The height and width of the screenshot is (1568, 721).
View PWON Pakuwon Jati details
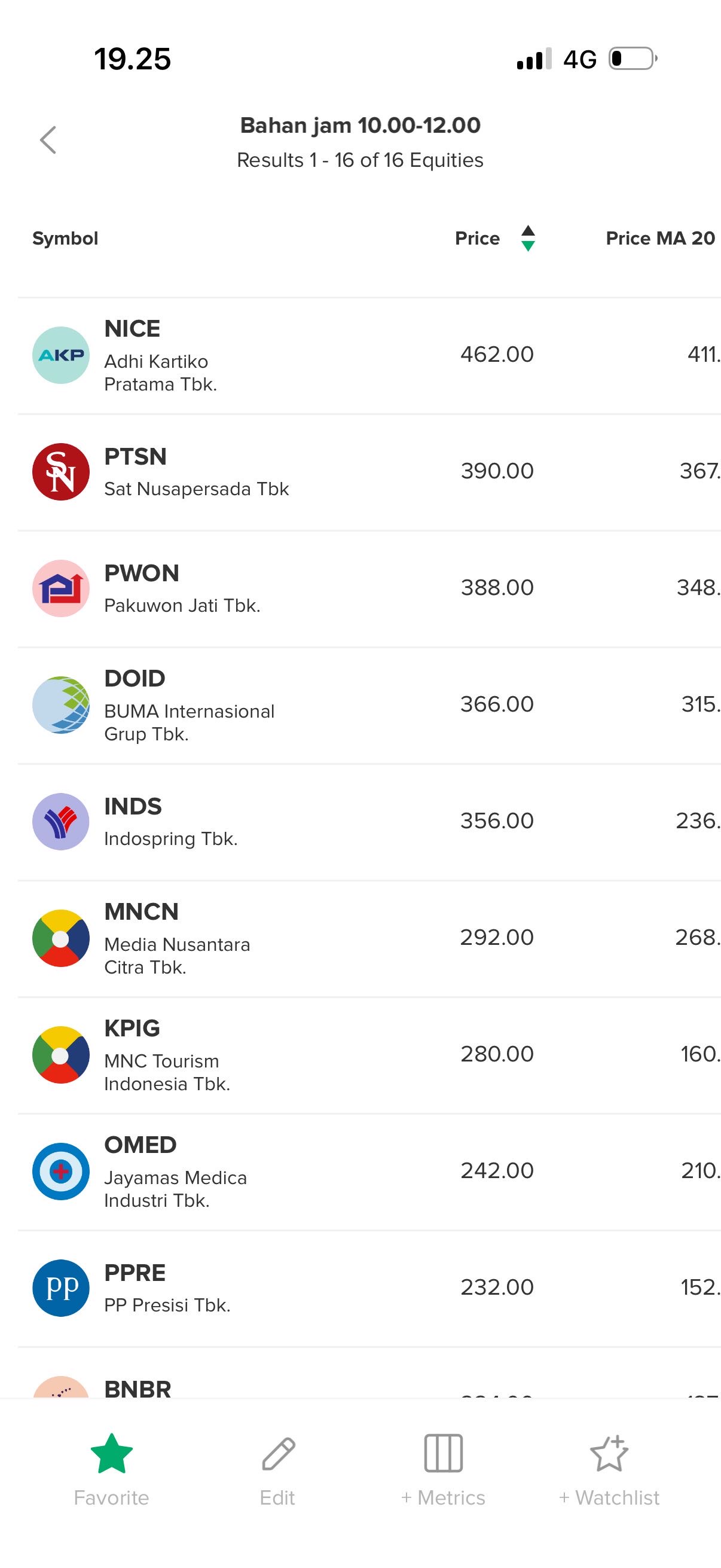(243, 588)
